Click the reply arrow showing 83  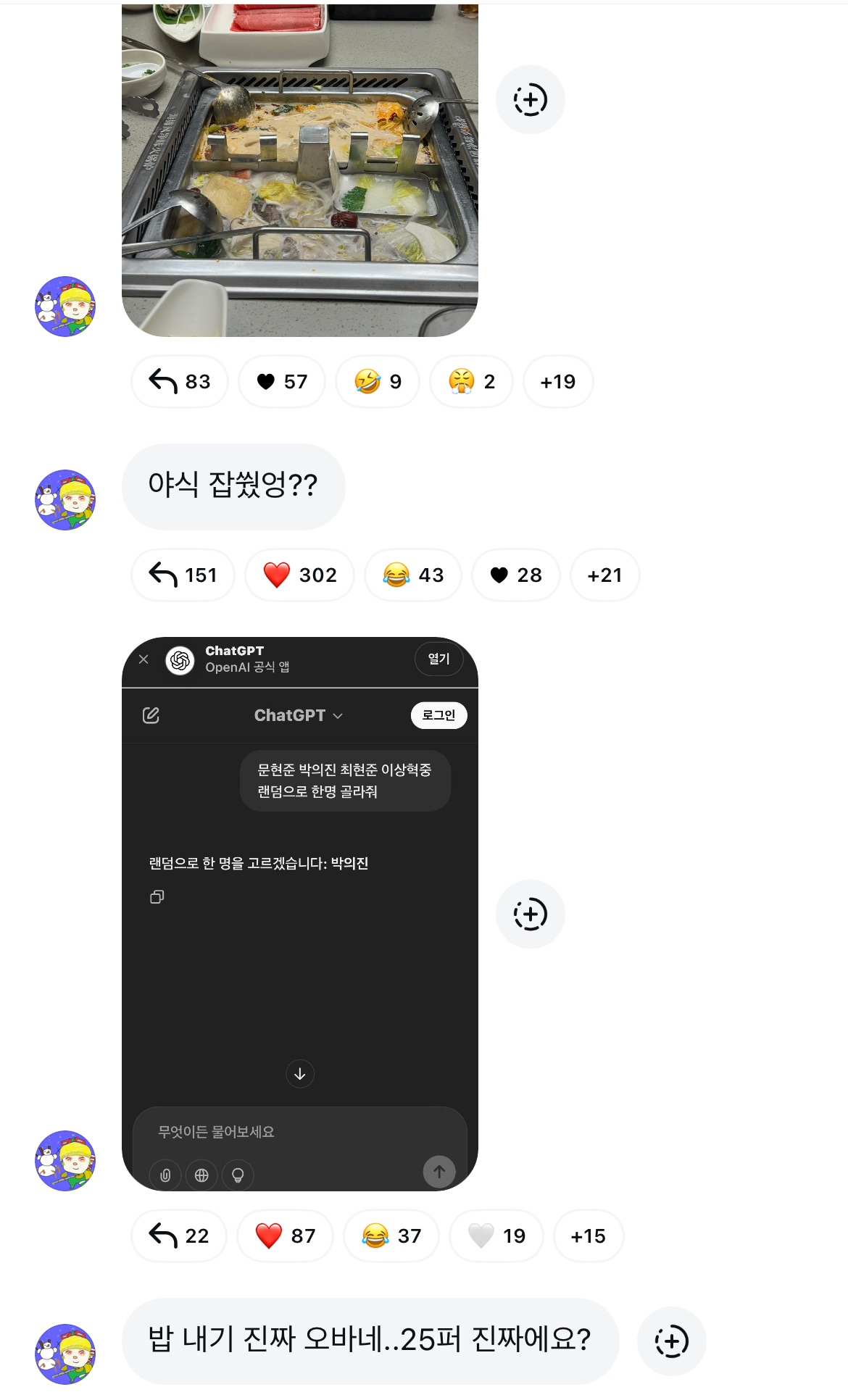[x=179, y=381]
